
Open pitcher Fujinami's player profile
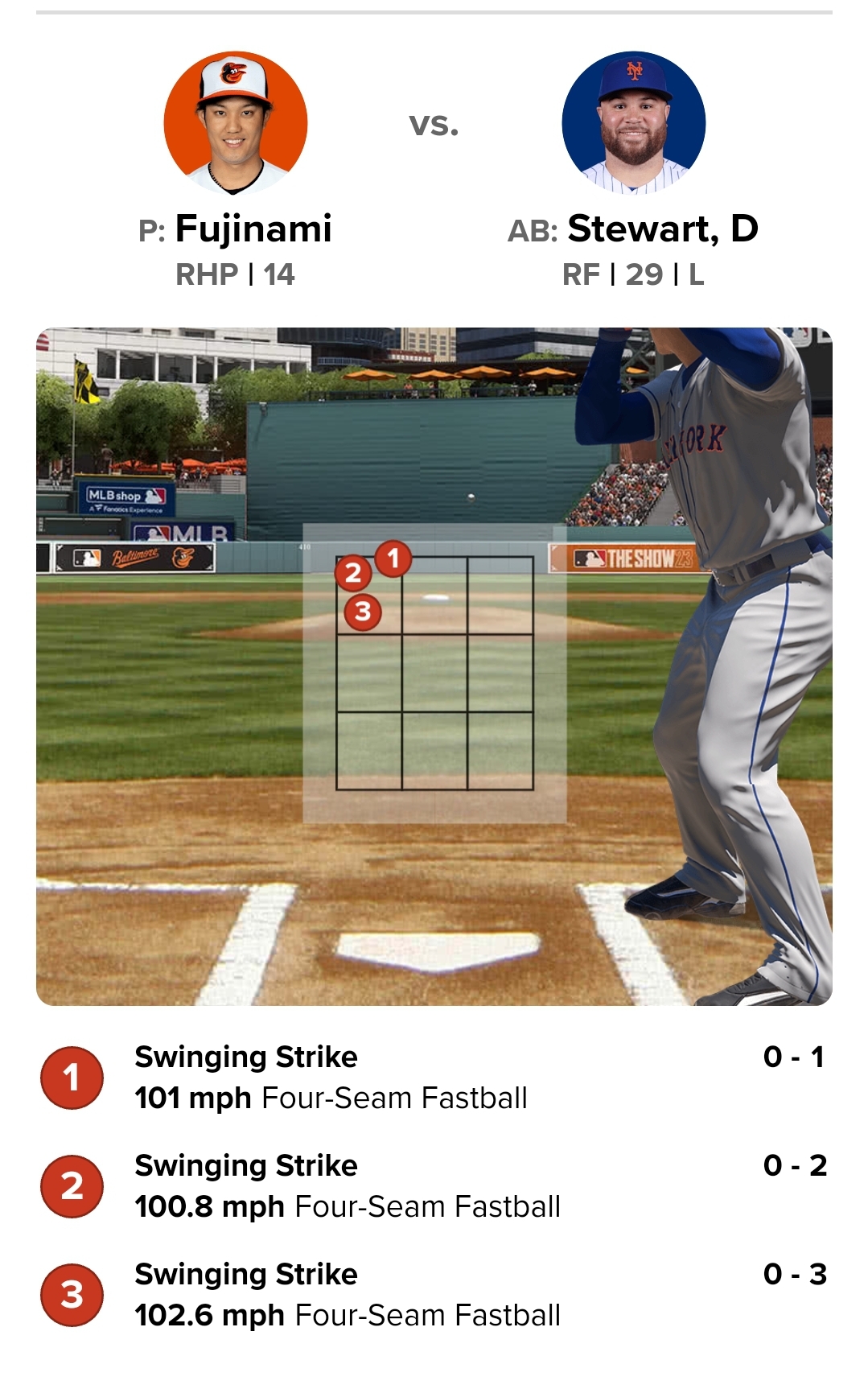[235, 124]
